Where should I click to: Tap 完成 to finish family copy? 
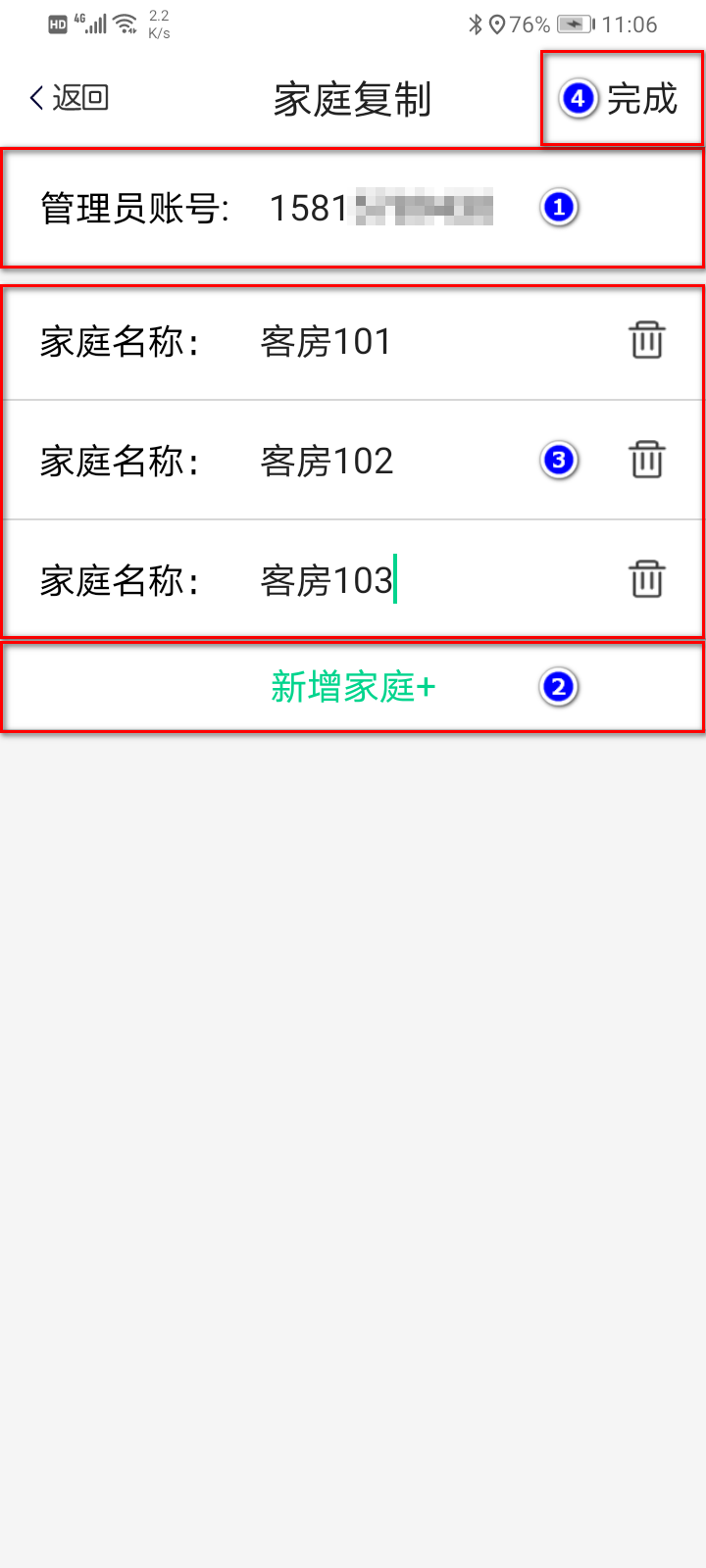point(641,99)
